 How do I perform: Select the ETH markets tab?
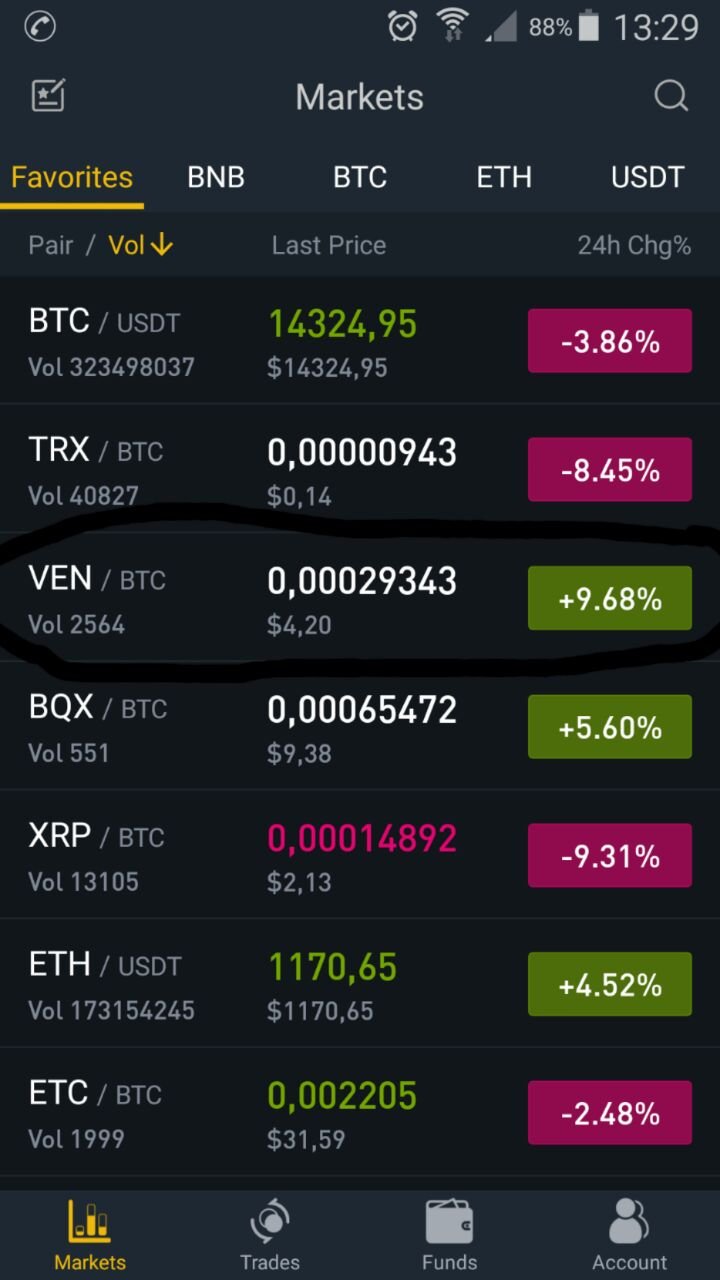(504, 177)
